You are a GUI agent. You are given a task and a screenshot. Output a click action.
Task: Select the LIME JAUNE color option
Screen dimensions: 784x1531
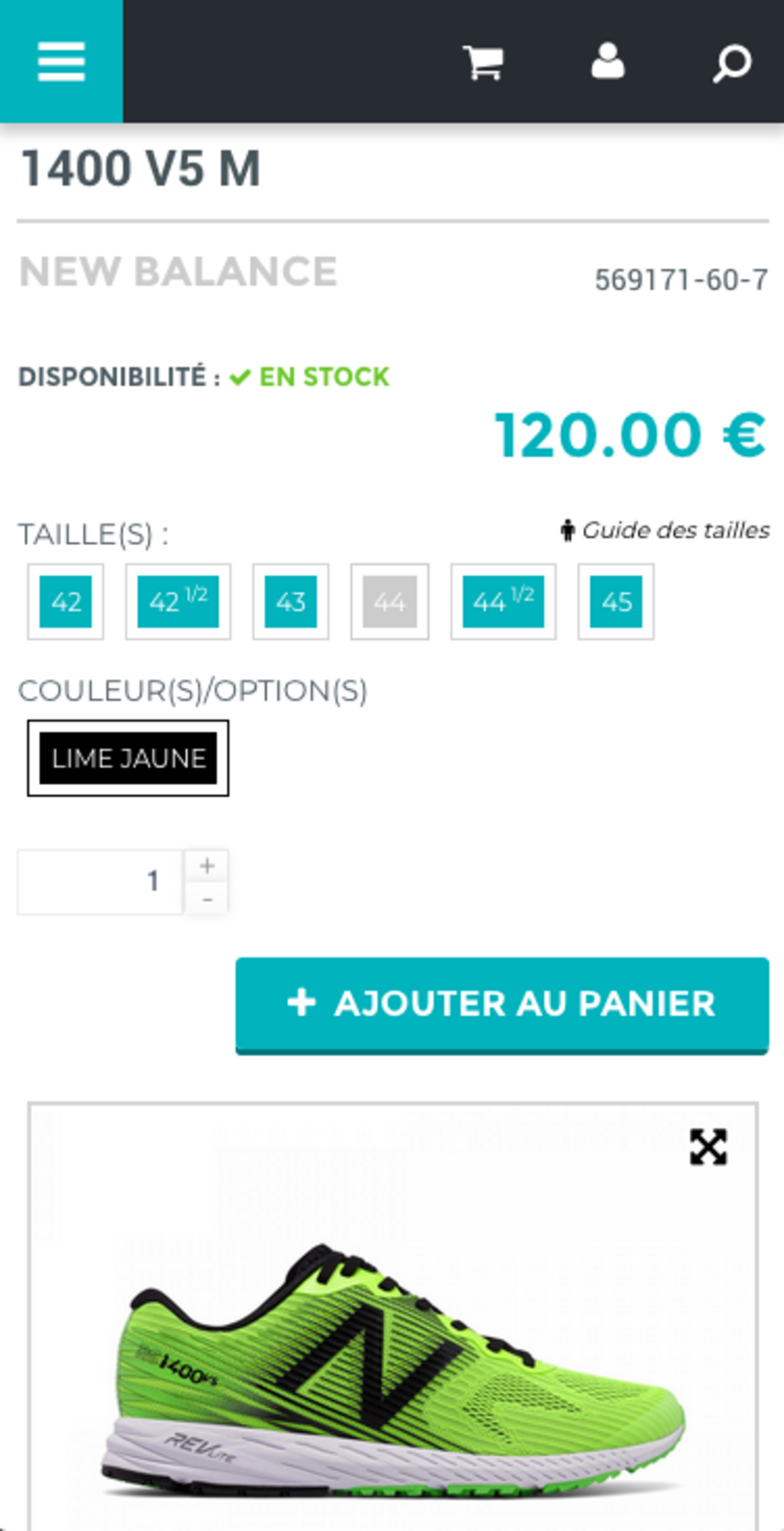[x=128, y=759]
